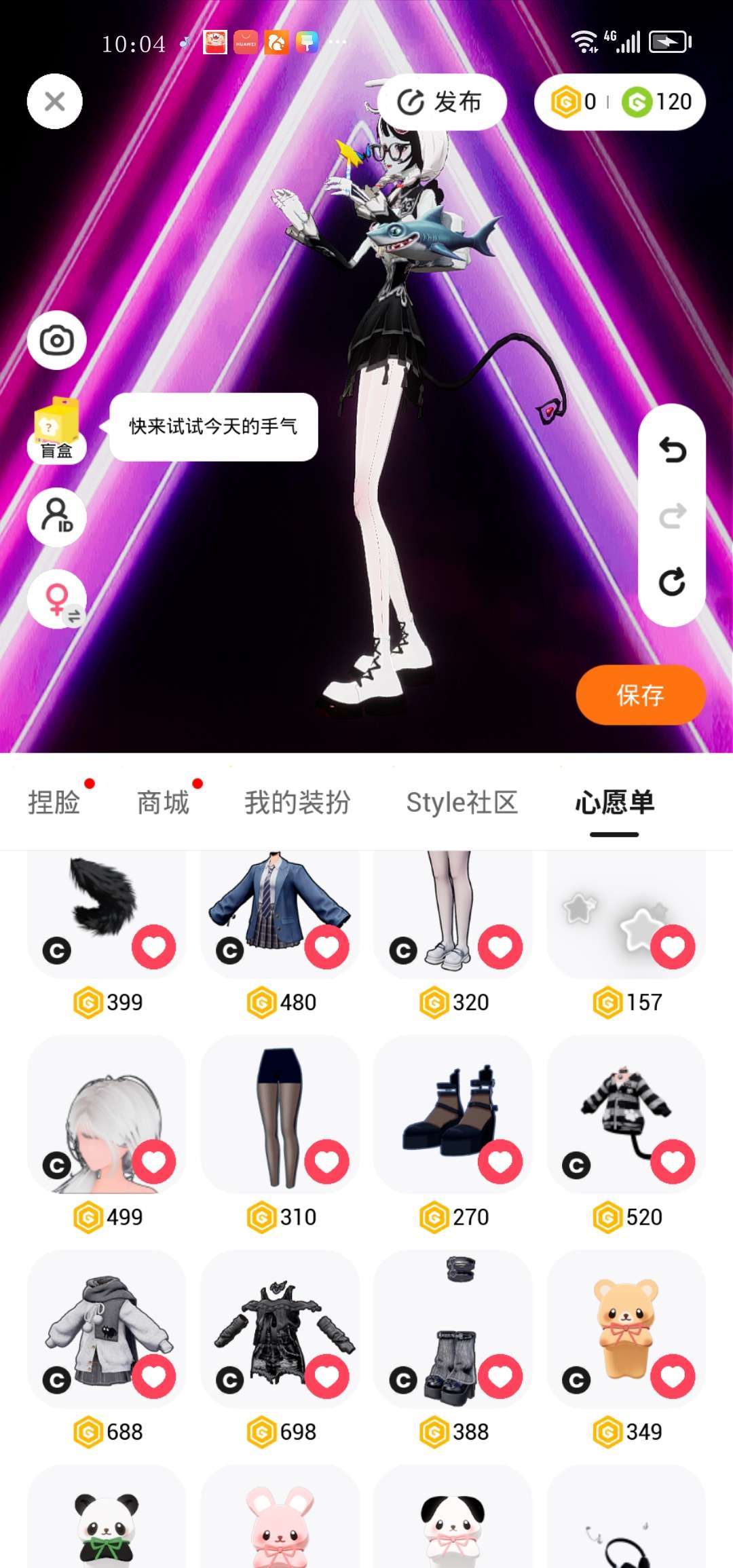Remove the 270 black shoes from wishlist

[500, 1161]
